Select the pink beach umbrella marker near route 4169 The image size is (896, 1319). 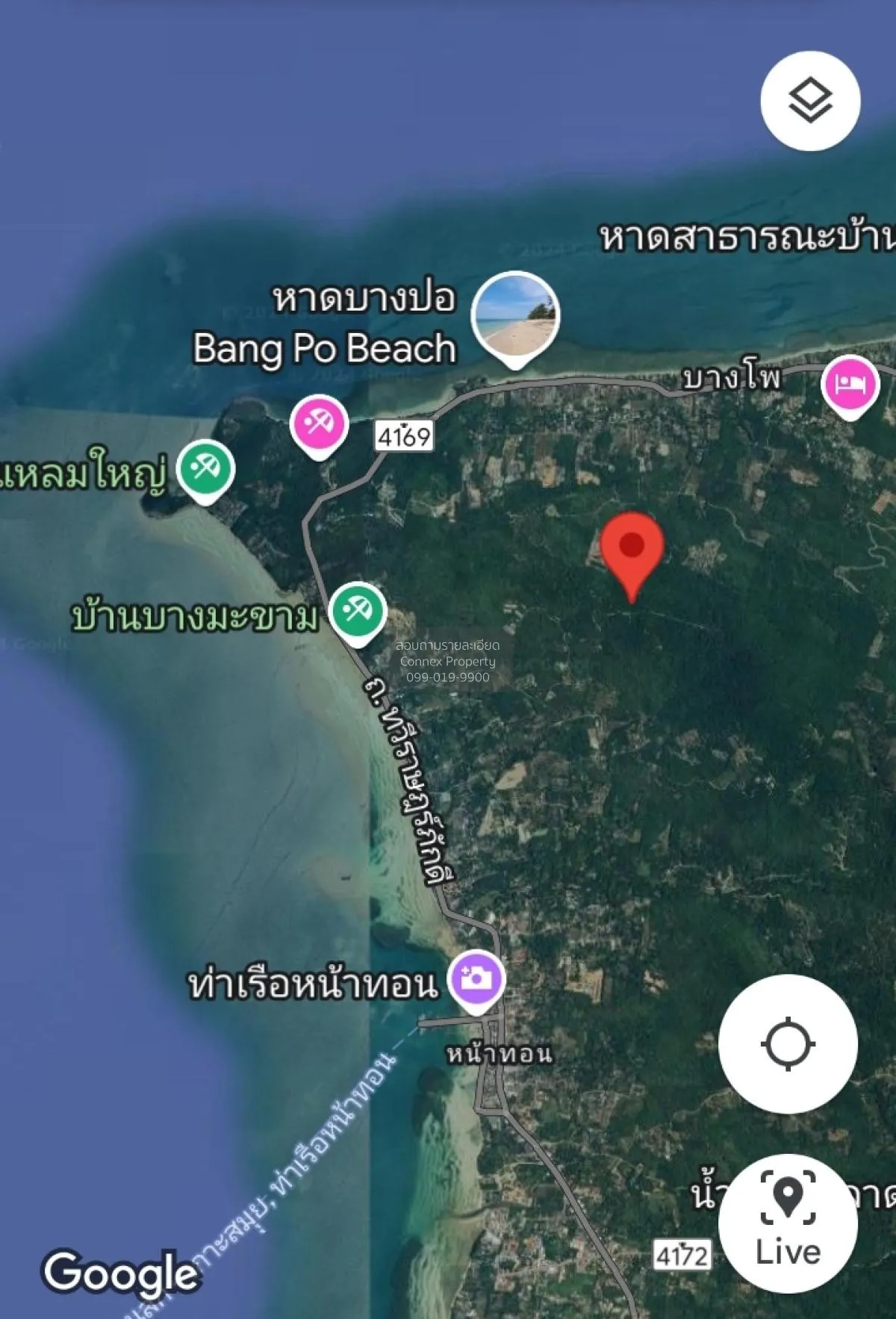click(319, 422)
